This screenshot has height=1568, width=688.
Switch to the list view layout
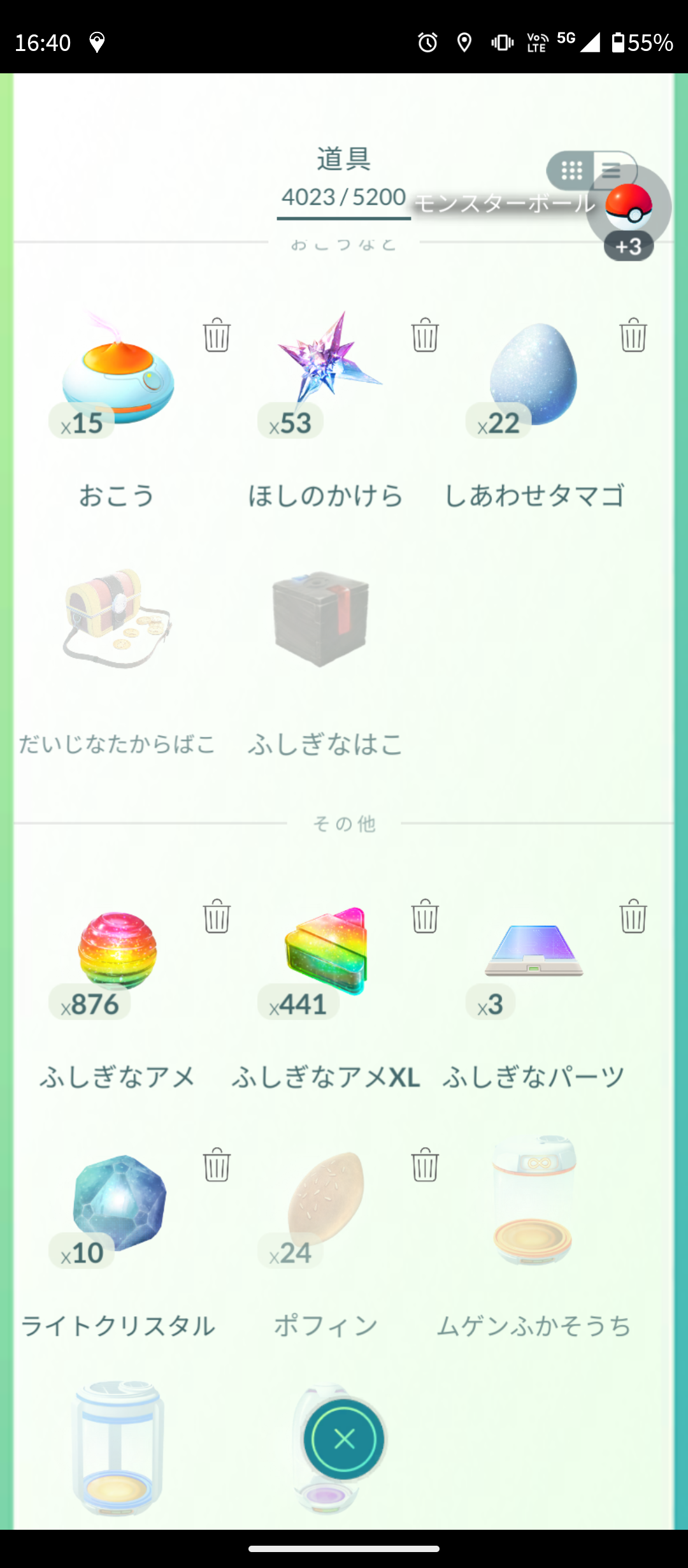(x=612, y=170)
